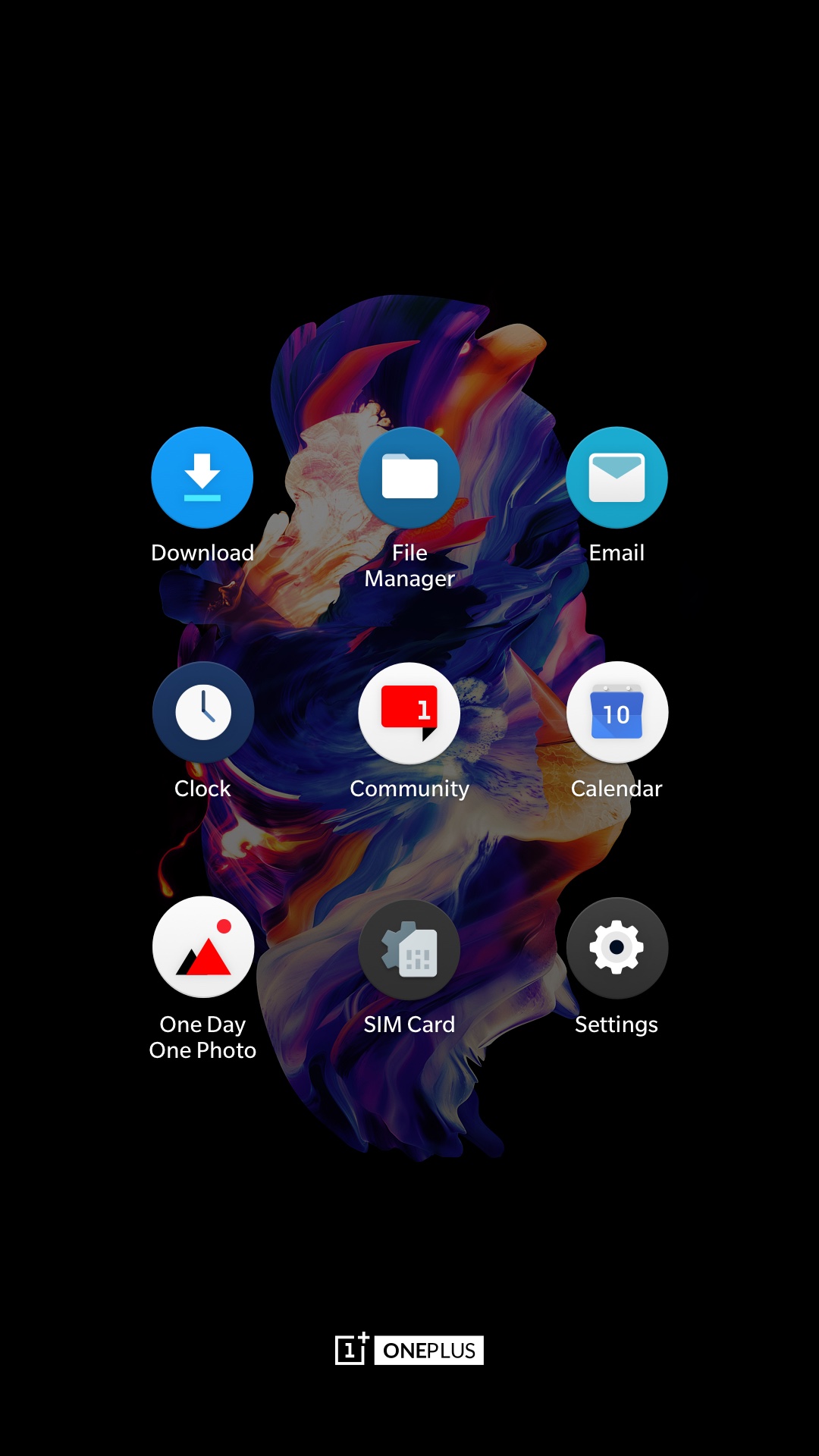Launch File Manager
The height and width of the screenshot is (1456, 819).
coord(409,477)
